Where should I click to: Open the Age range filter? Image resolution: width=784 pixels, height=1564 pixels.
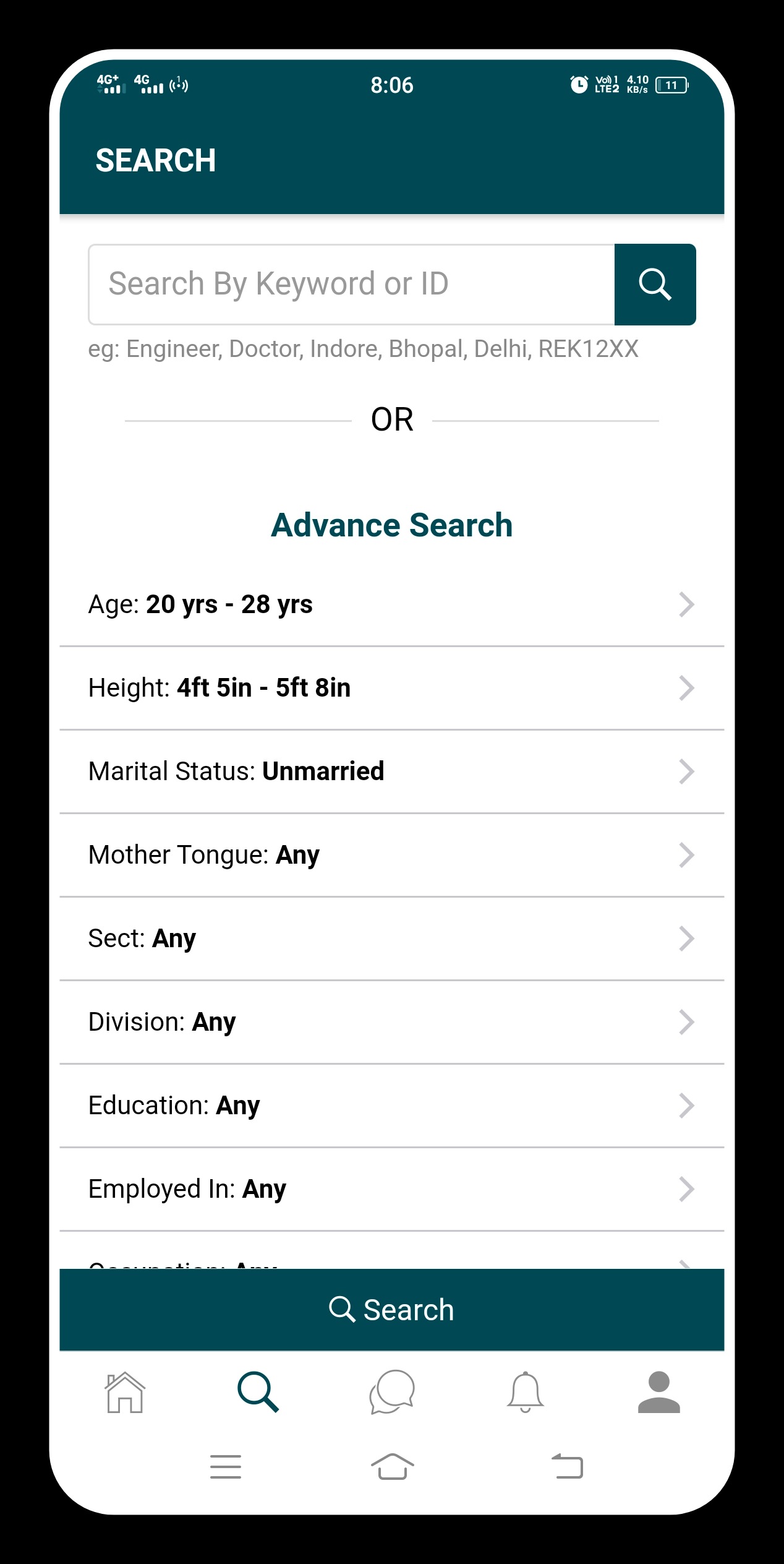click(392, 604)
